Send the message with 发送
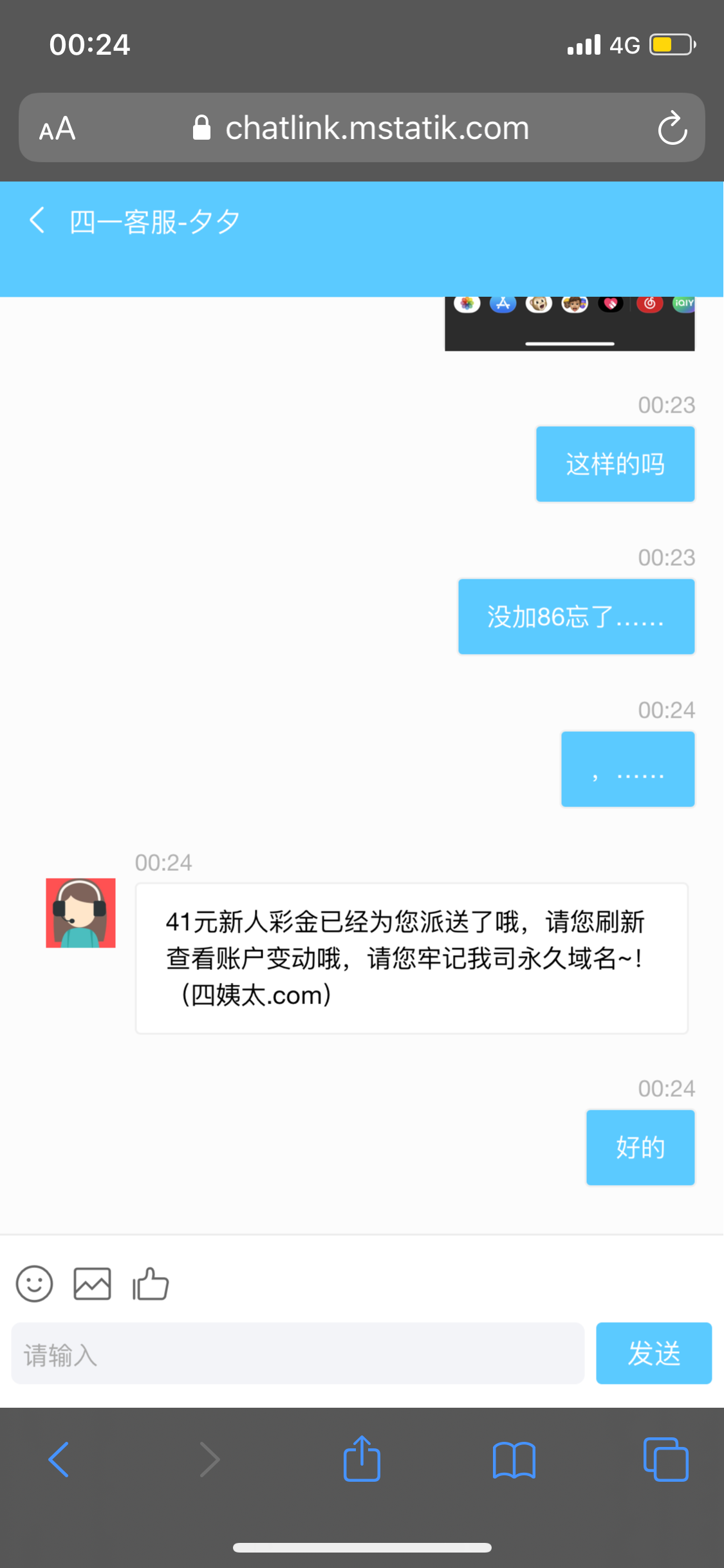 (653, 1354)
